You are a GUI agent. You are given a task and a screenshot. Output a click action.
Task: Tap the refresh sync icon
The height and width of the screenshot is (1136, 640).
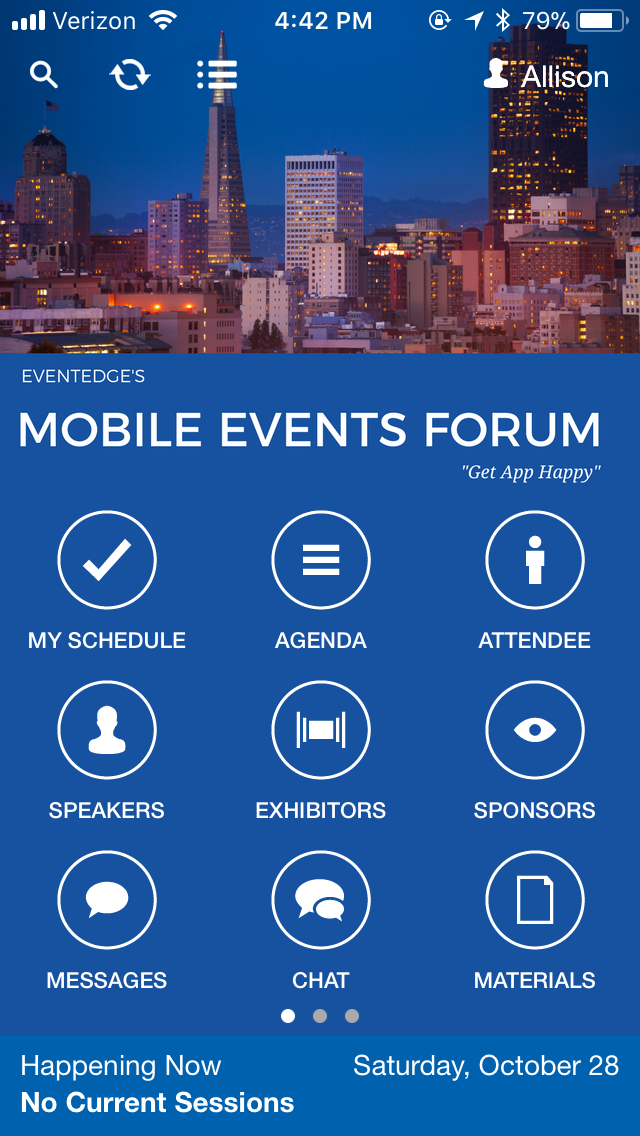coord(130,75)
